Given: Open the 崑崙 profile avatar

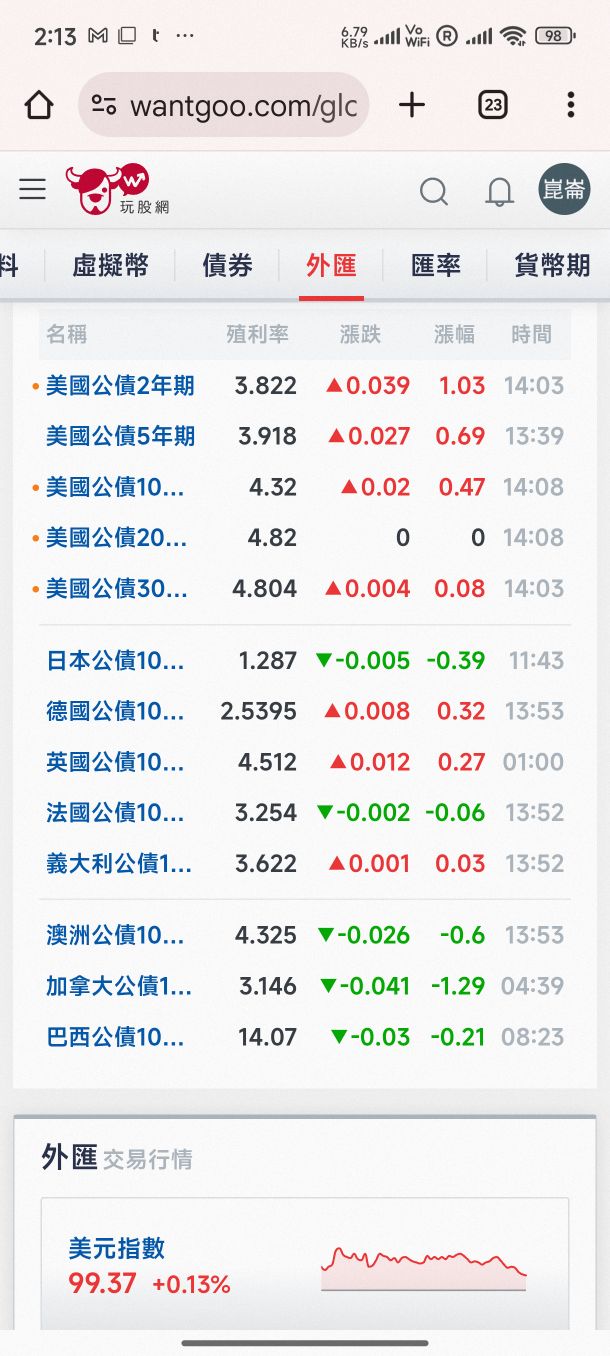Looking at the screenshot, I should tap(564, 190).
